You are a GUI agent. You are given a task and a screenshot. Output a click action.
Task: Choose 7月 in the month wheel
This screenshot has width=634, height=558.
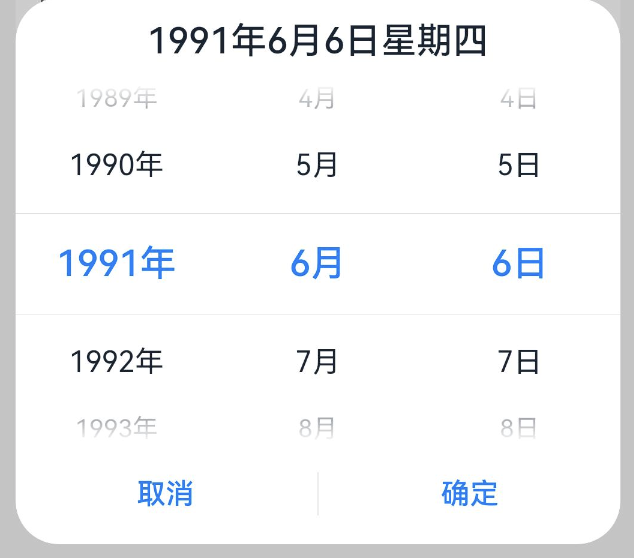pyautogui.click(x=317, y=361)
